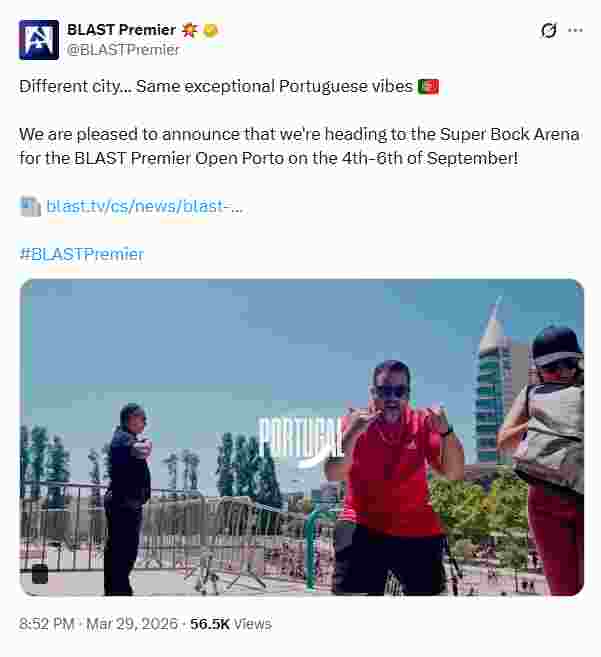The image size is (601, 657).
Task: Play the Portugal video
Action: point(301,437)
